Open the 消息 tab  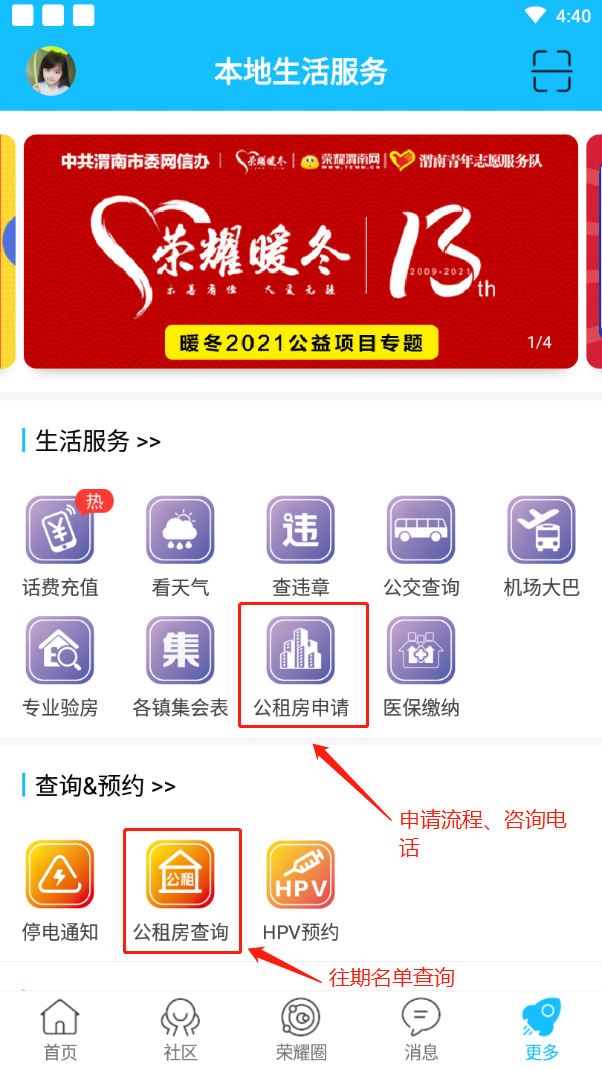tap(421, 1029)
